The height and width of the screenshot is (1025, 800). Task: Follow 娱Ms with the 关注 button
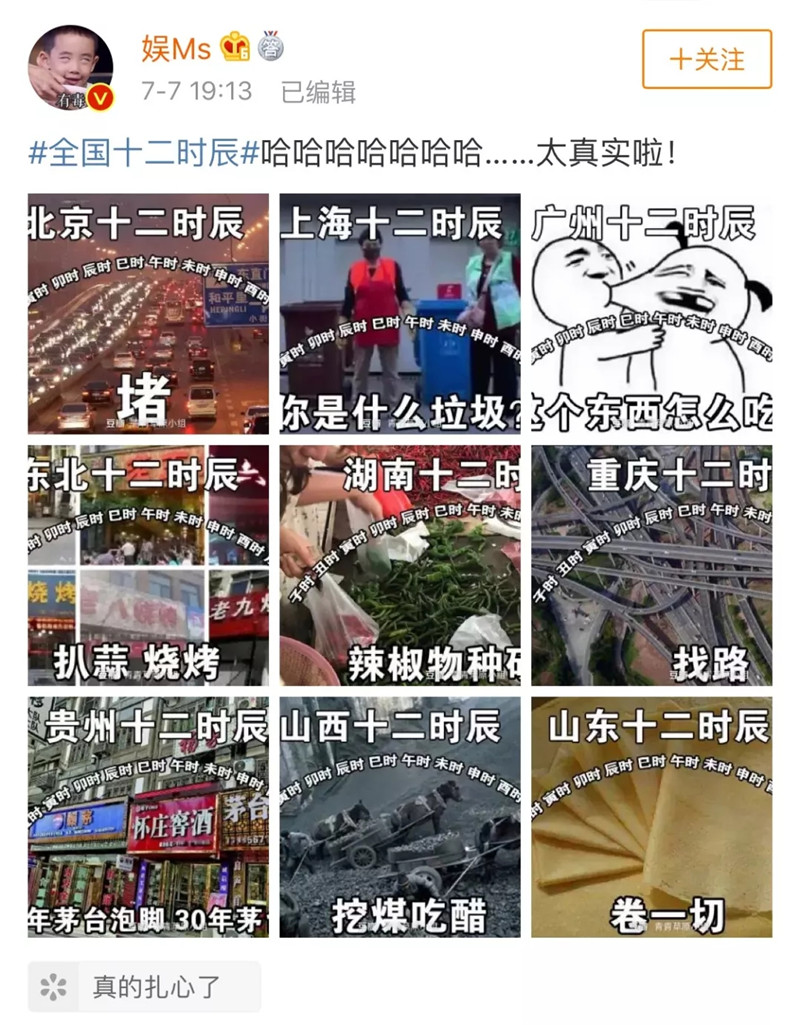click(706, 59)
